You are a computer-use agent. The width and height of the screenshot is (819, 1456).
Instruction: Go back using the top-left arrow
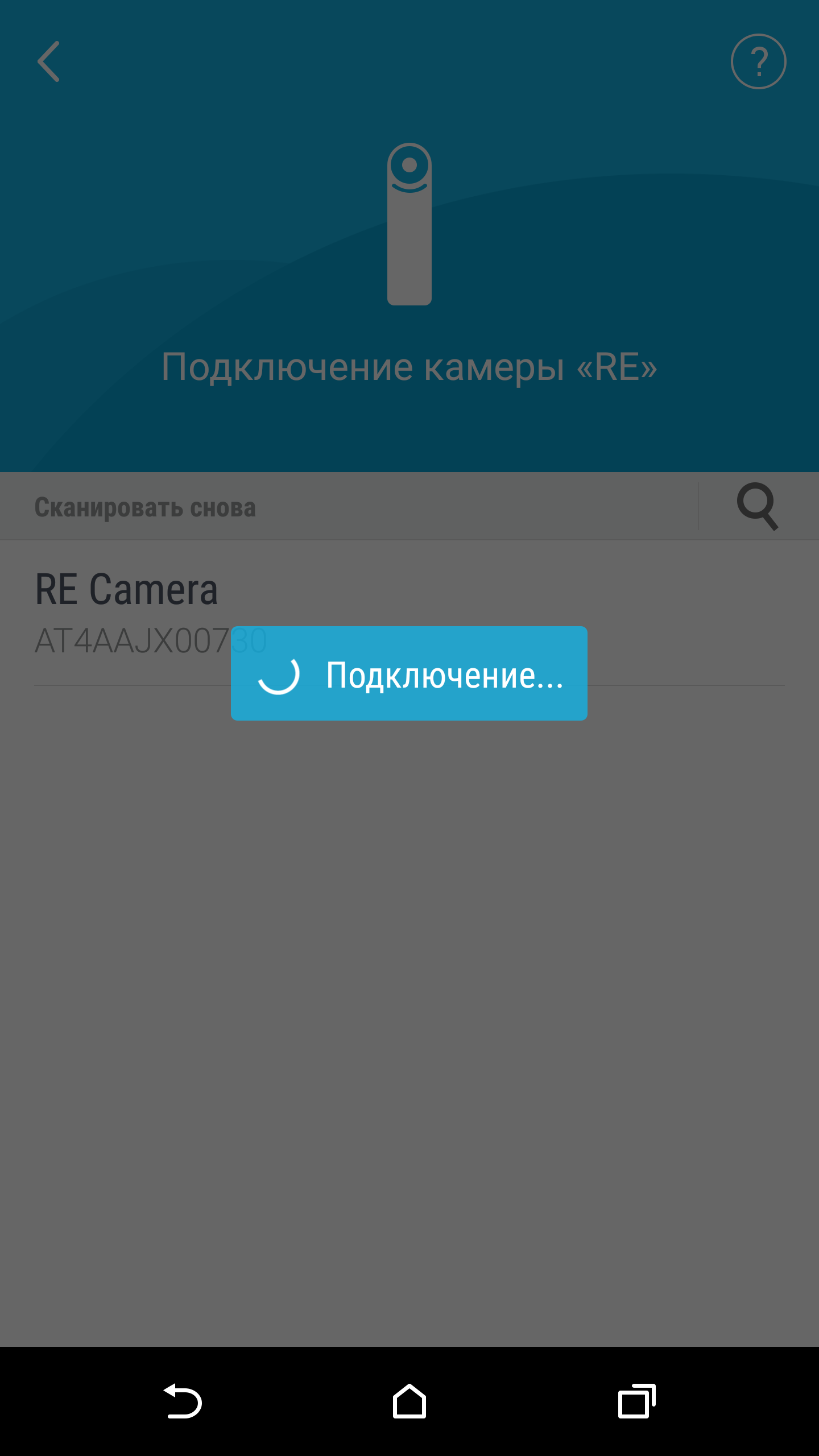coord(49,61)
